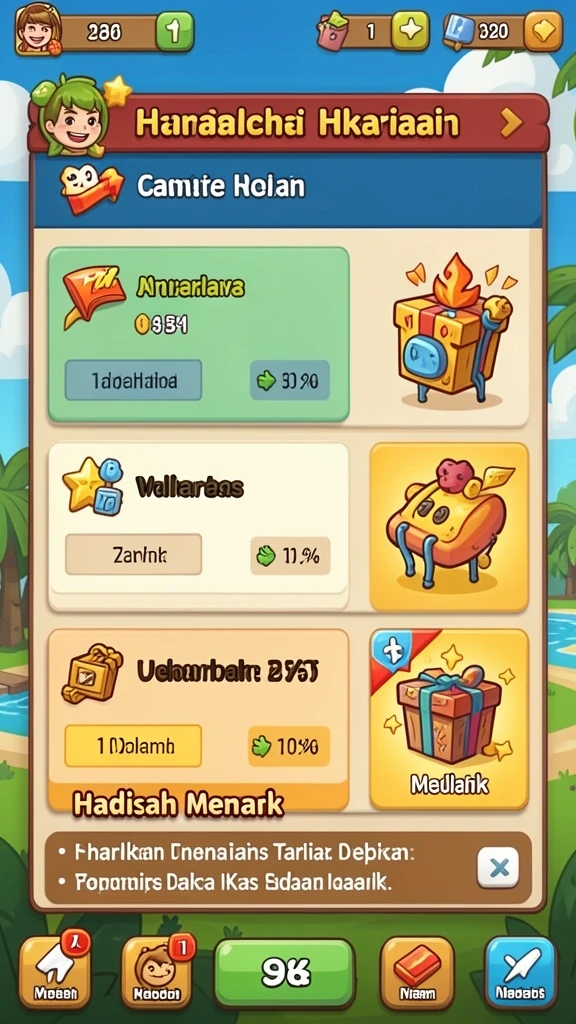Tap the orange gem button beside 320
Viewport: 576px width, 1024px height.
click(x=543, y=31)
